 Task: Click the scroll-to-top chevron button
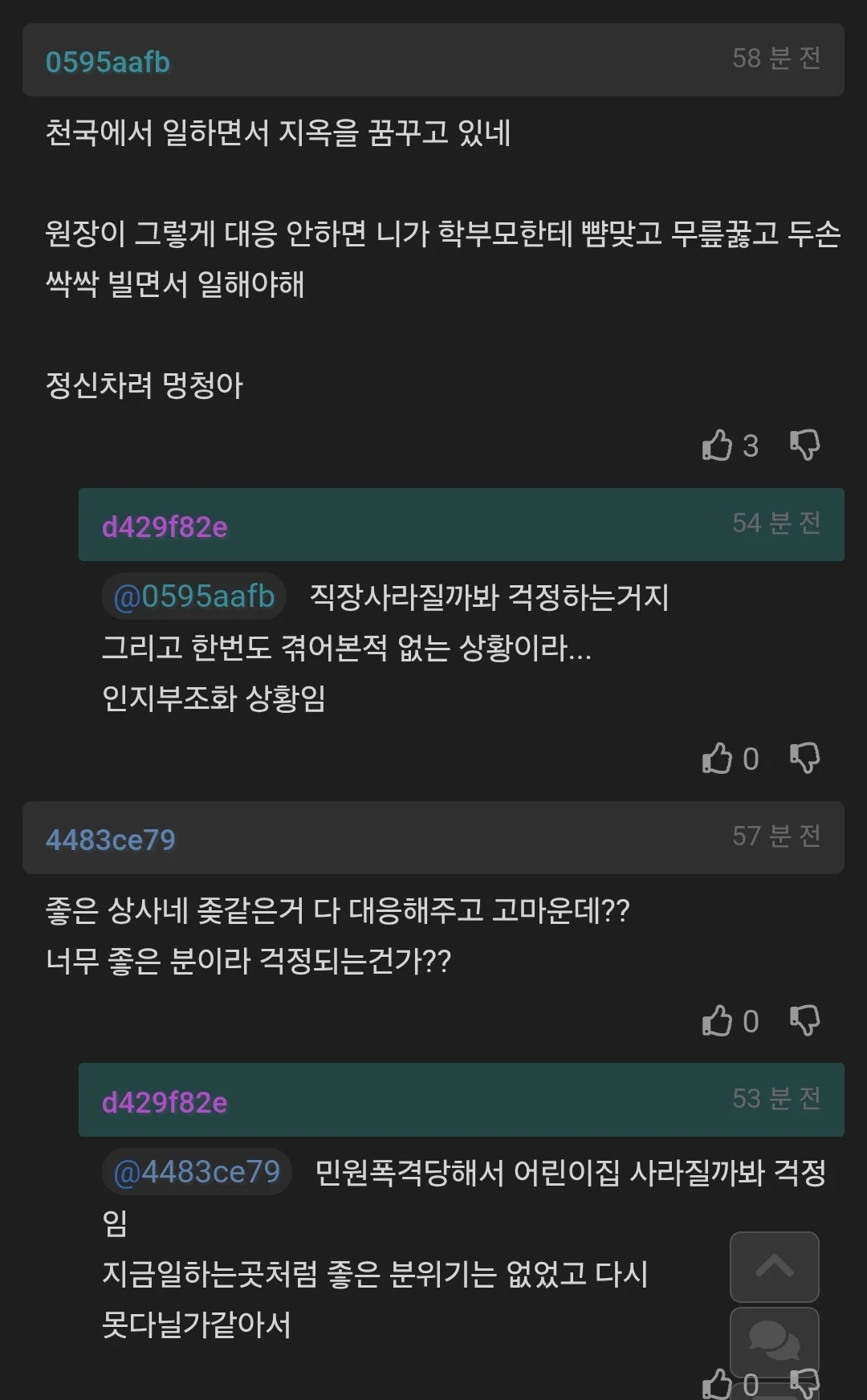coord(775,1268)
